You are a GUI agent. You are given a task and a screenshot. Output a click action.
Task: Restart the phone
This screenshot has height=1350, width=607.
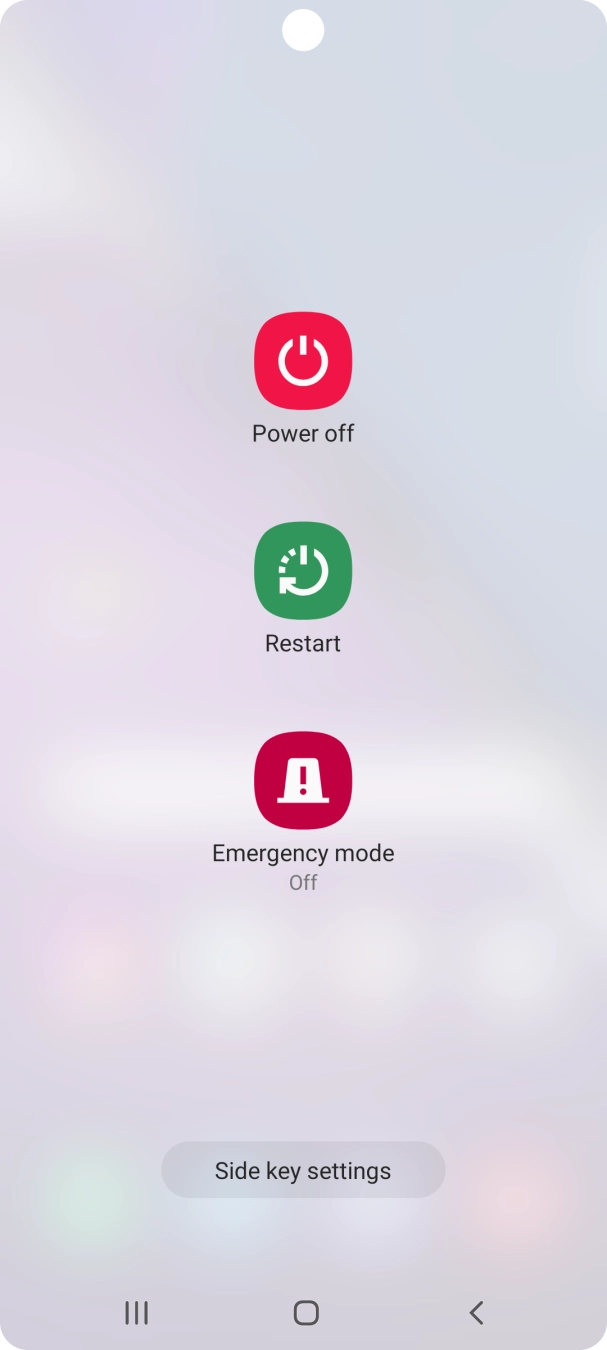tap(303, 572)
